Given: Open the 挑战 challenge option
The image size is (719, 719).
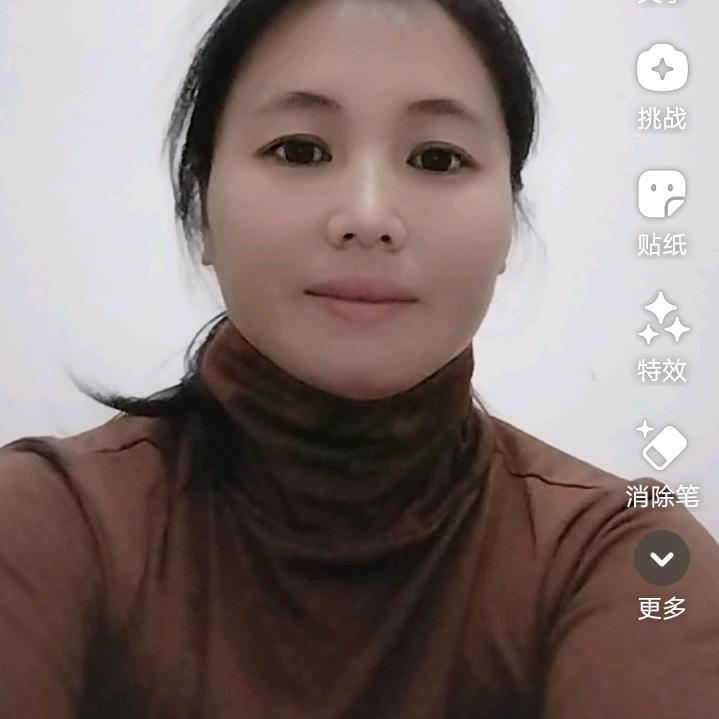Looking at the screenshot, I should (662, 70).
